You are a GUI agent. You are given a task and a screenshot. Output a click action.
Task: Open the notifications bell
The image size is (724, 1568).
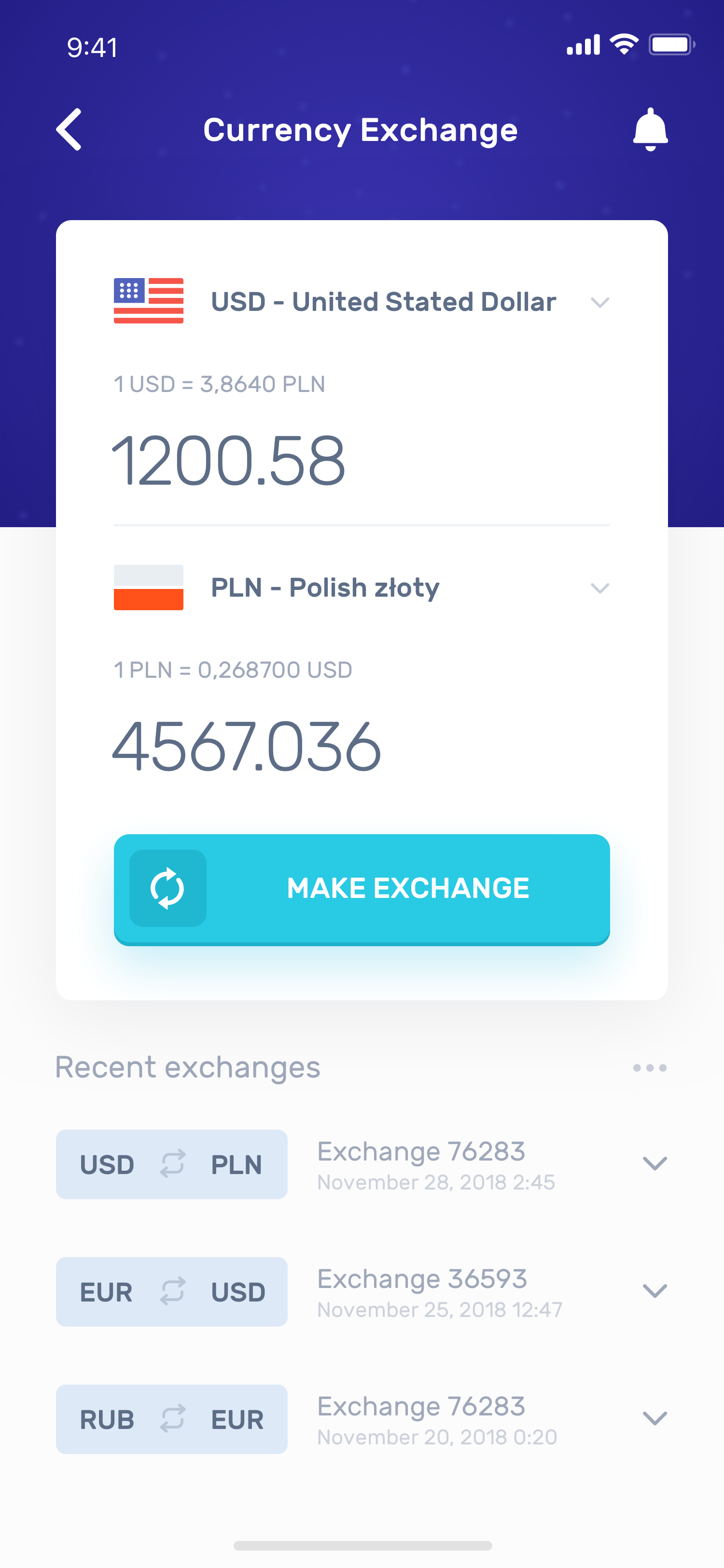650,130
